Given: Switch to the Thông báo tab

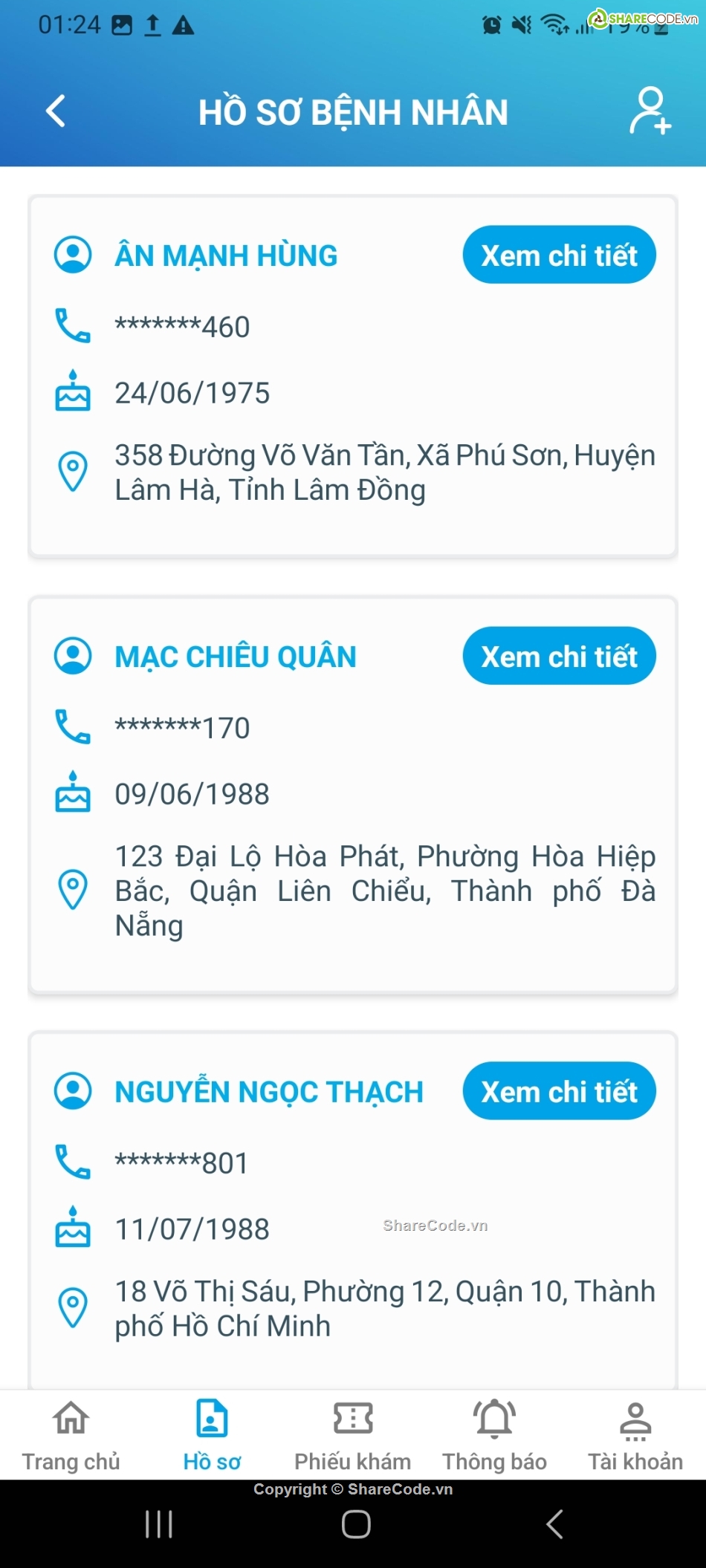Looking at the screenshot, I should click(x=494, y=1435).
